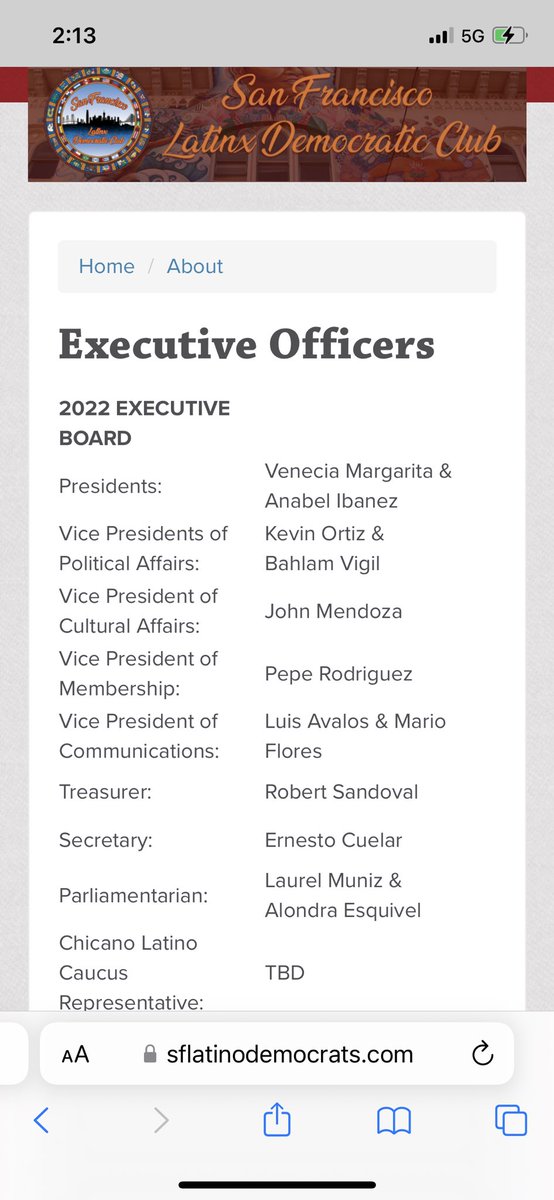
Task: Open the AA reader and text size menu
Action: pos(75,1054)
